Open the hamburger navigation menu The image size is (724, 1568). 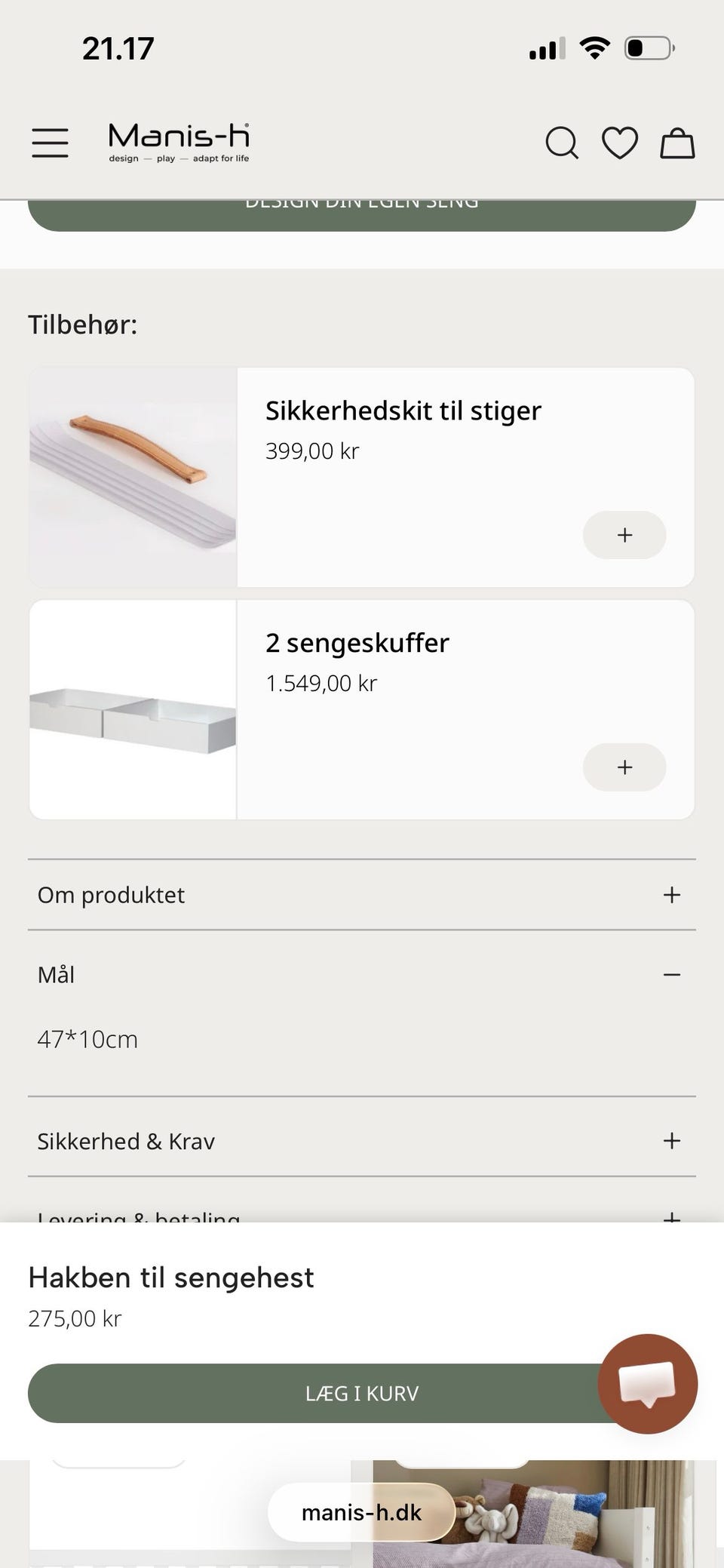50,143
